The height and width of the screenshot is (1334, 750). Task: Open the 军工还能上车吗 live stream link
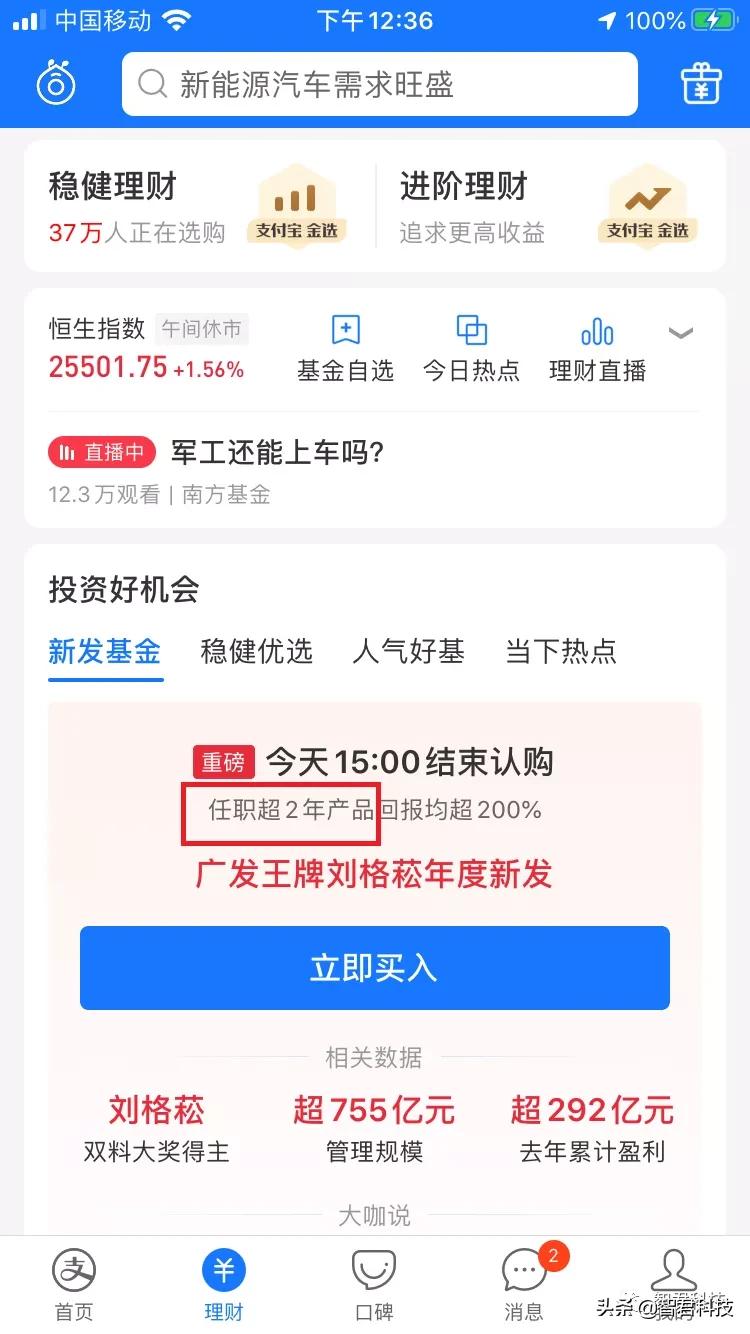click(x=271, y=452)
